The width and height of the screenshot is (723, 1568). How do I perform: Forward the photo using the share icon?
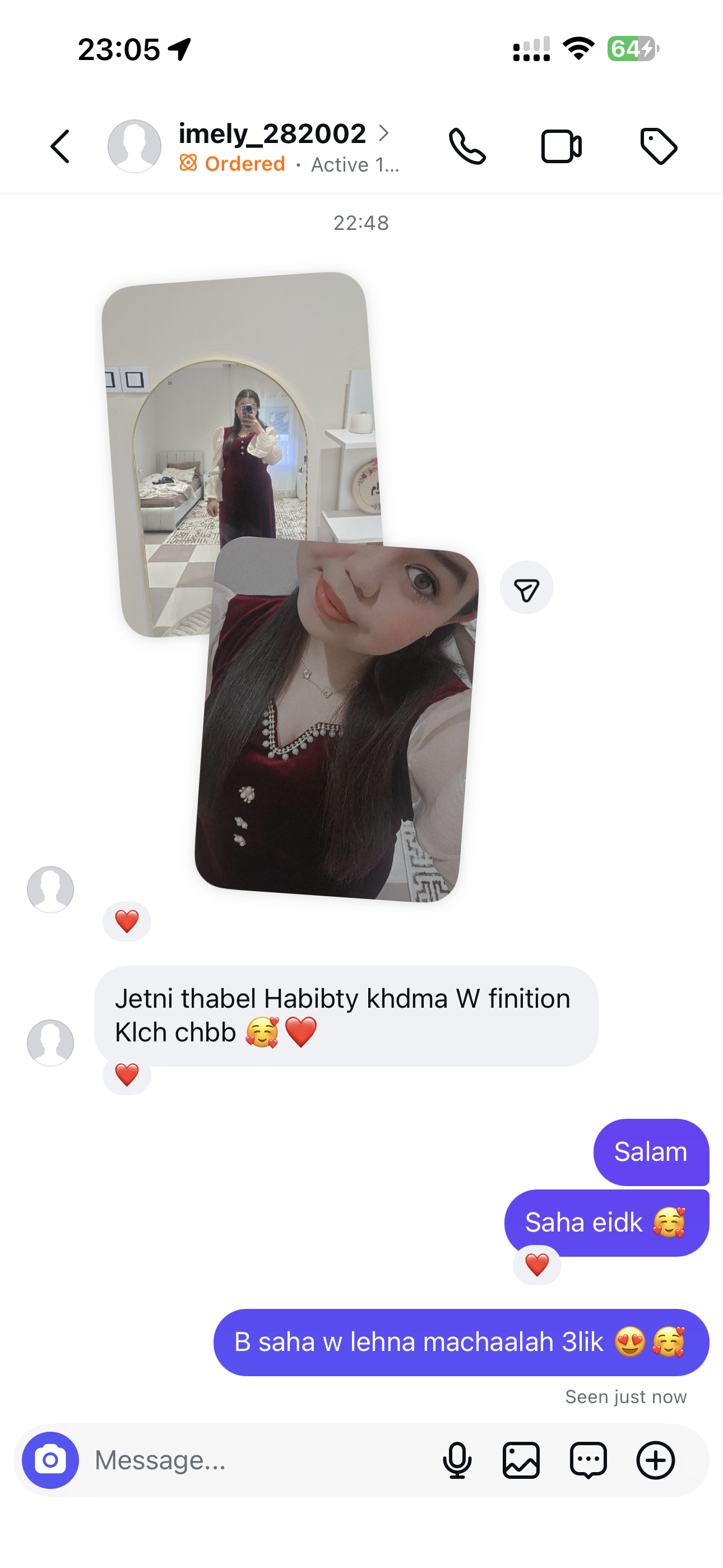click(x=526, y=588)
